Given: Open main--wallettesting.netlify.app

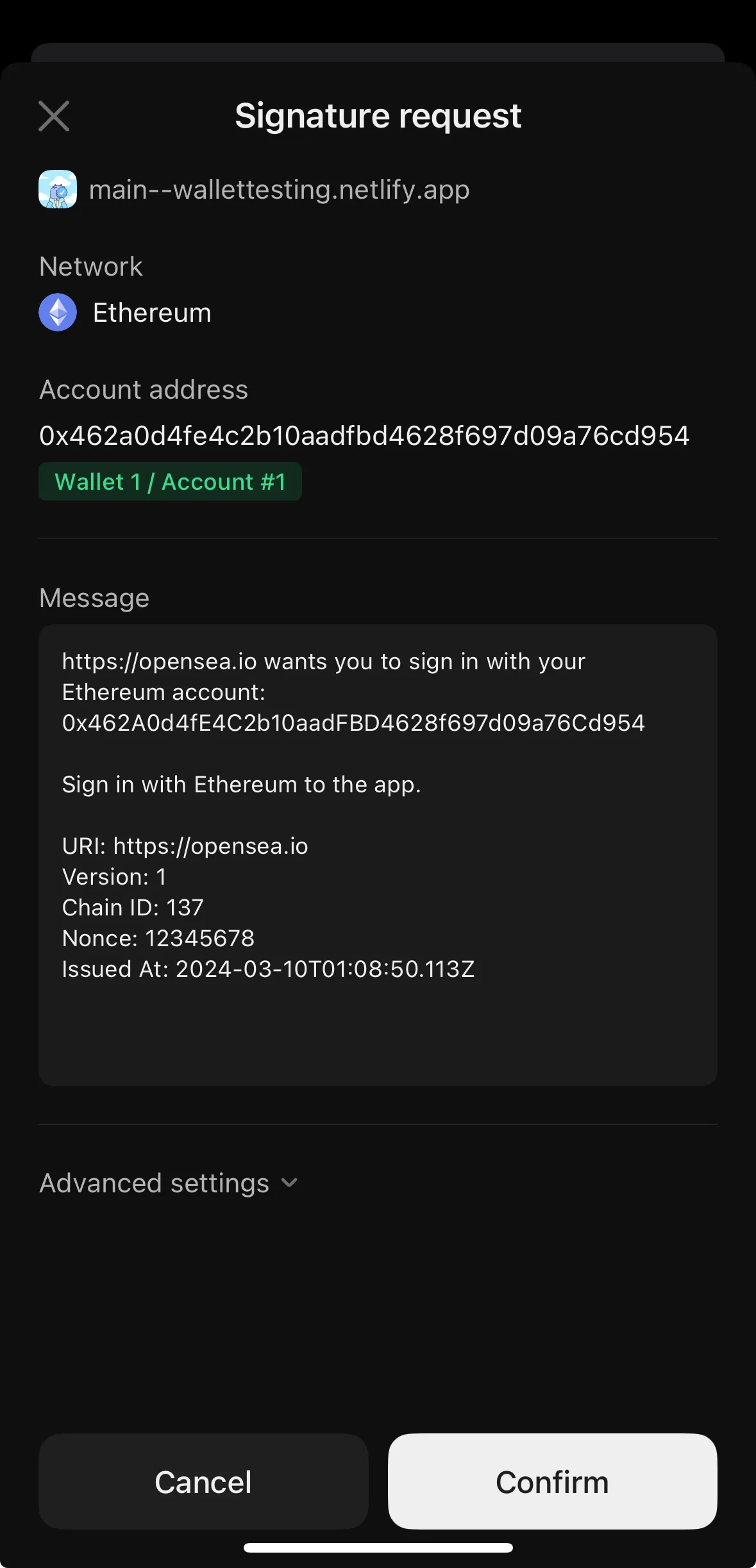Looking at the screenshot, I should coord(278,189).
